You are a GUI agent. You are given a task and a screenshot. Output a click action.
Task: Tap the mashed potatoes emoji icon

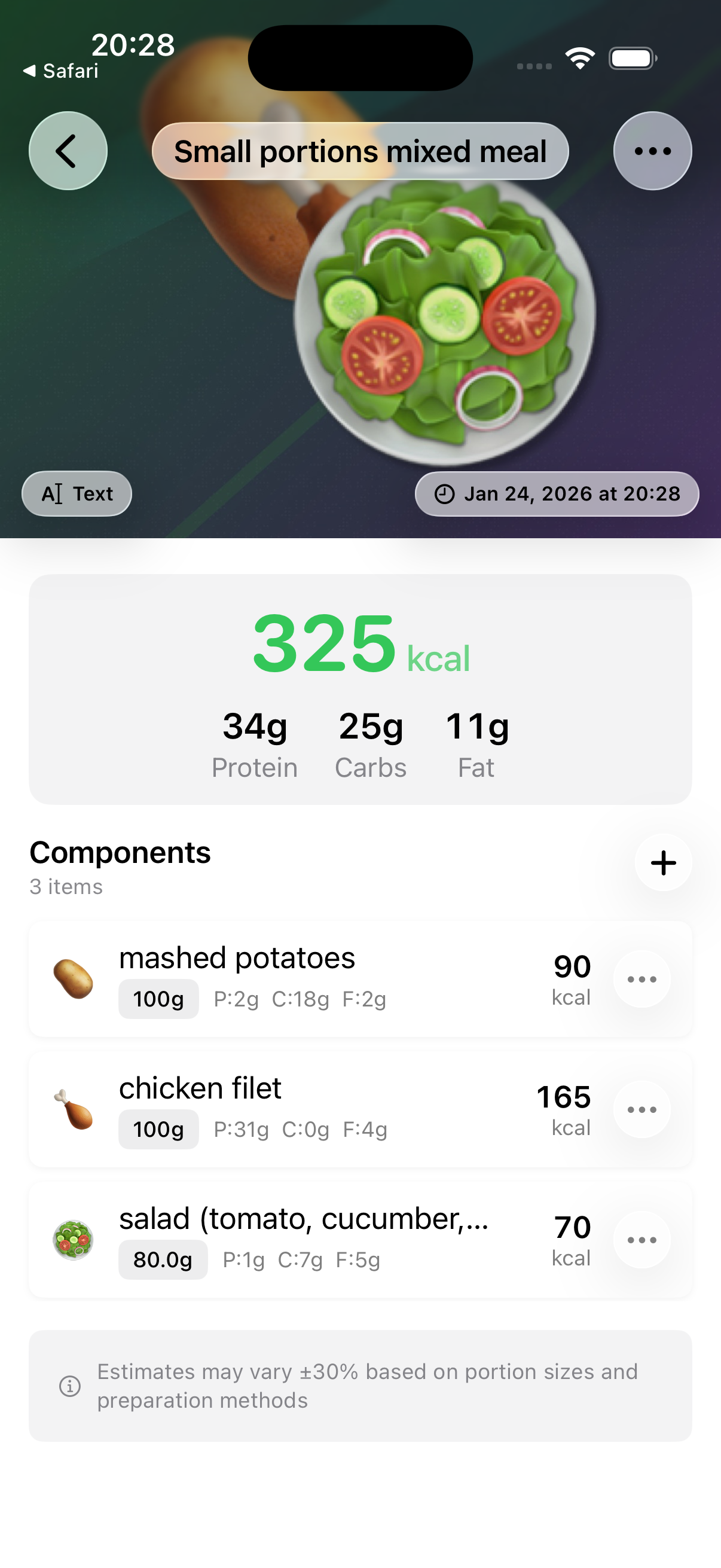pos(74,978)
